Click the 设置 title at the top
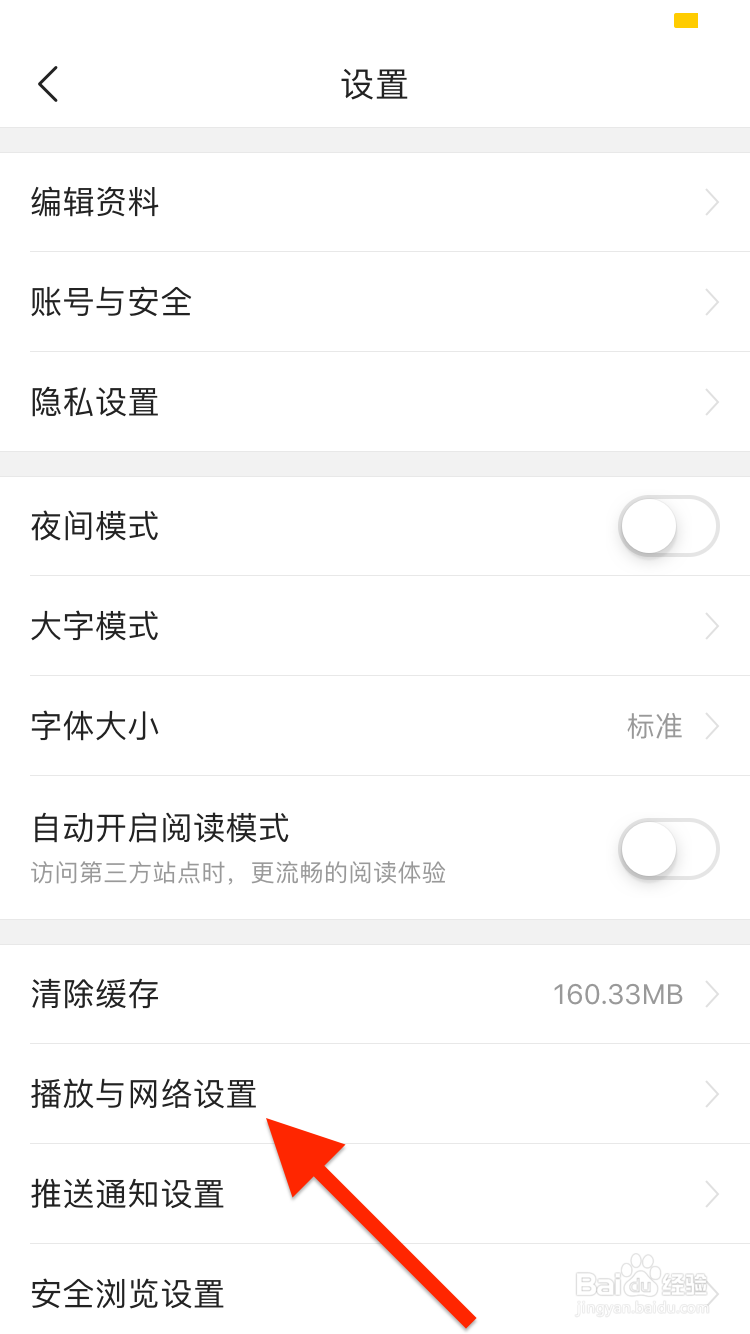 [x=375, y=86]
